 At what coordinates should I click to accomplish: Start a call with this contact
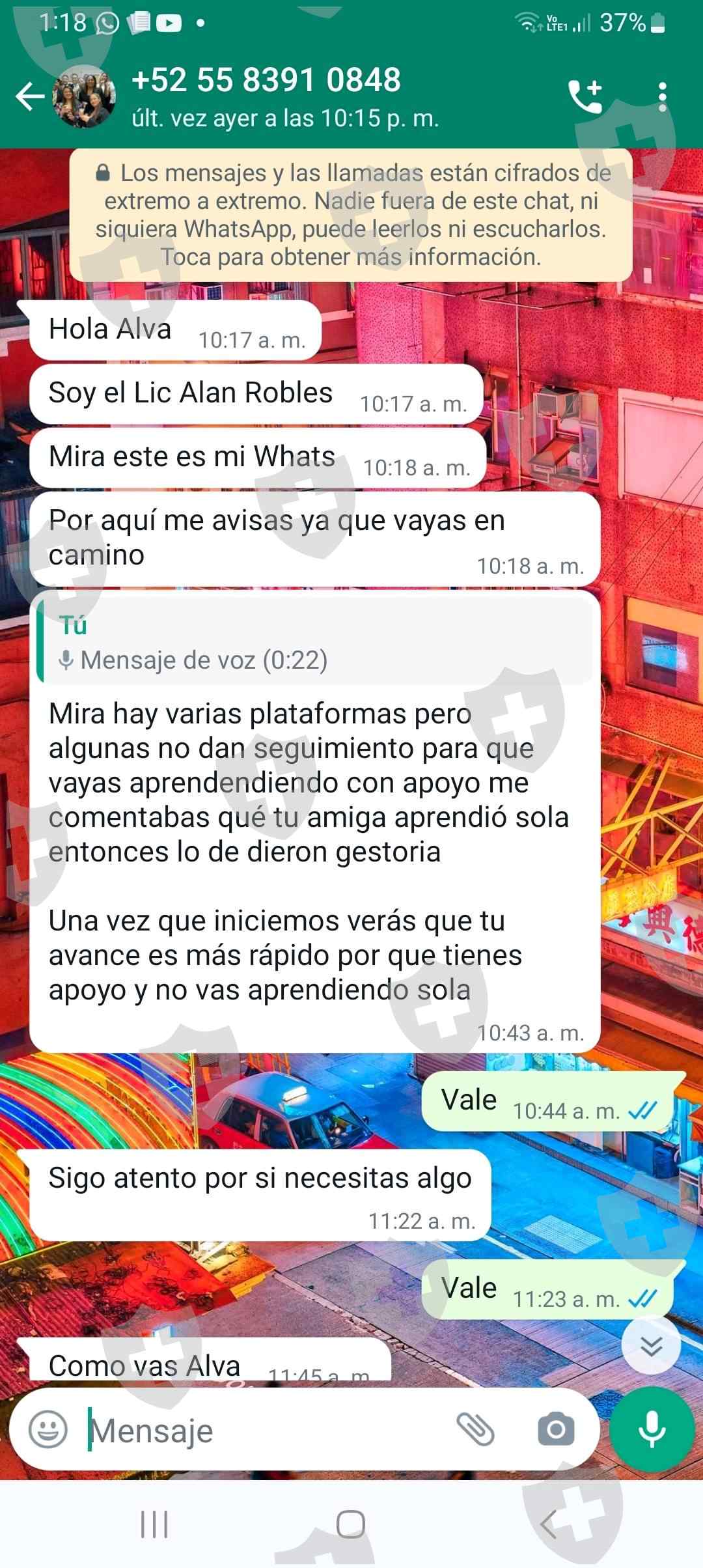(586, 97)
